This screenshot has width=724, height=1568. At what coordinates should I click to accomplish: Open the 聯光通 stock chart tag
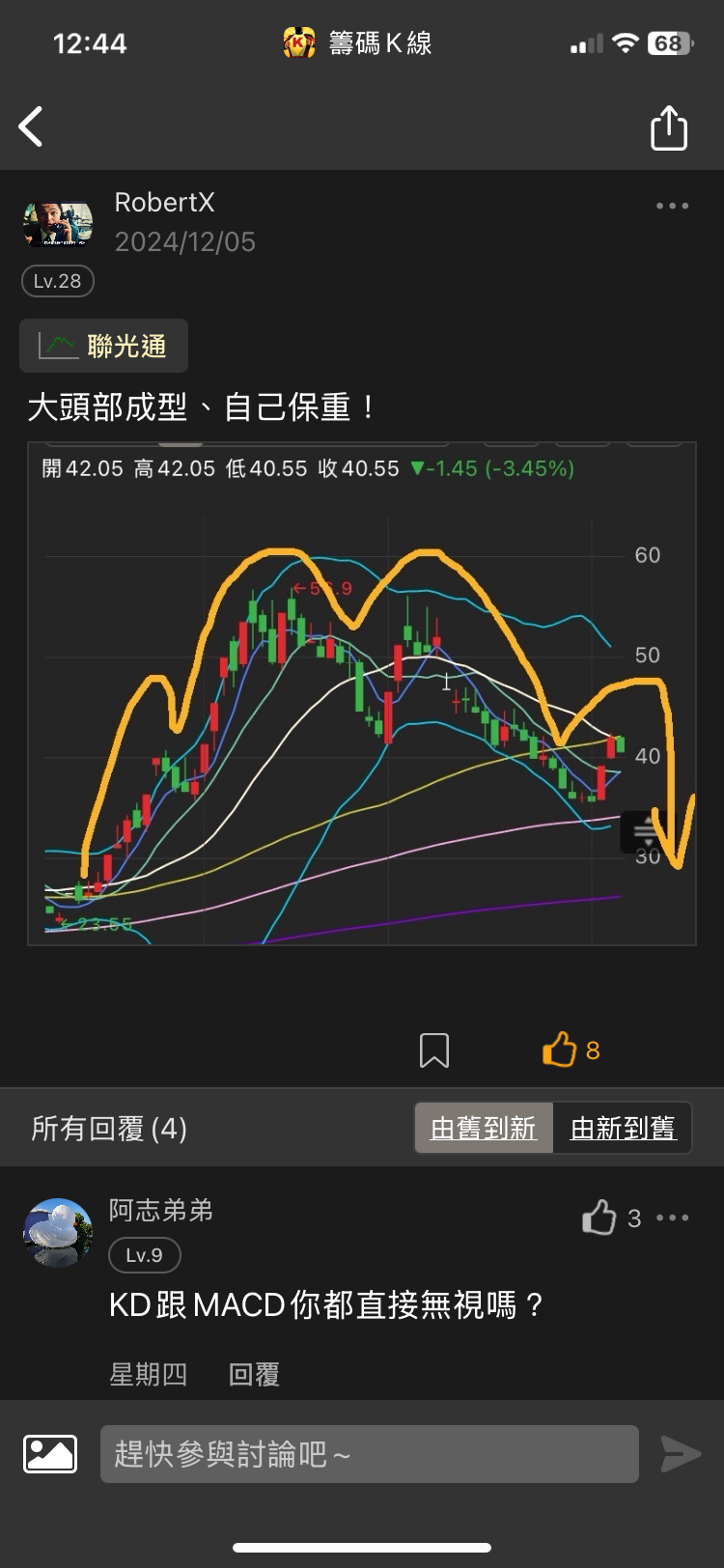(104, 345)
